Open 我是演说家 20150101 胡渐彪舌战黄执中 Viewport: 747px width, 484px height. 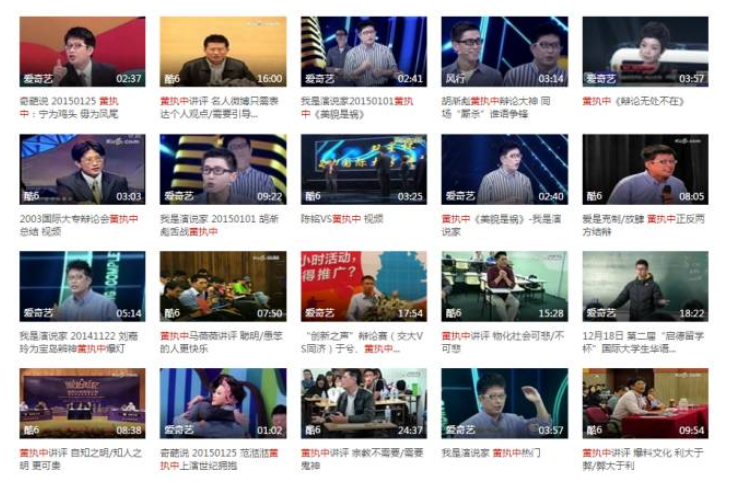coord(223,169)
